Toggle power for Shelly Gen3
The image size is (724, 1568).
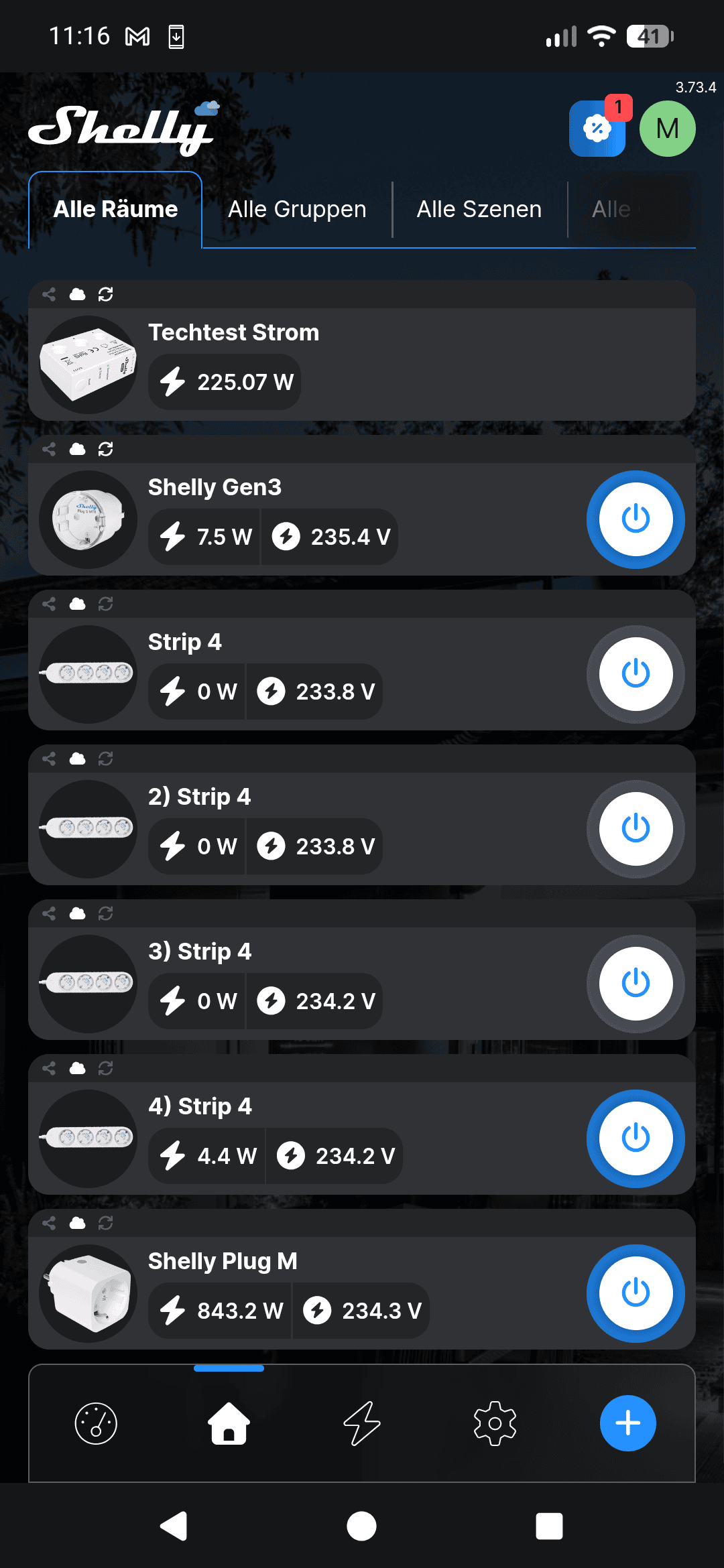[x=635, y=519]
